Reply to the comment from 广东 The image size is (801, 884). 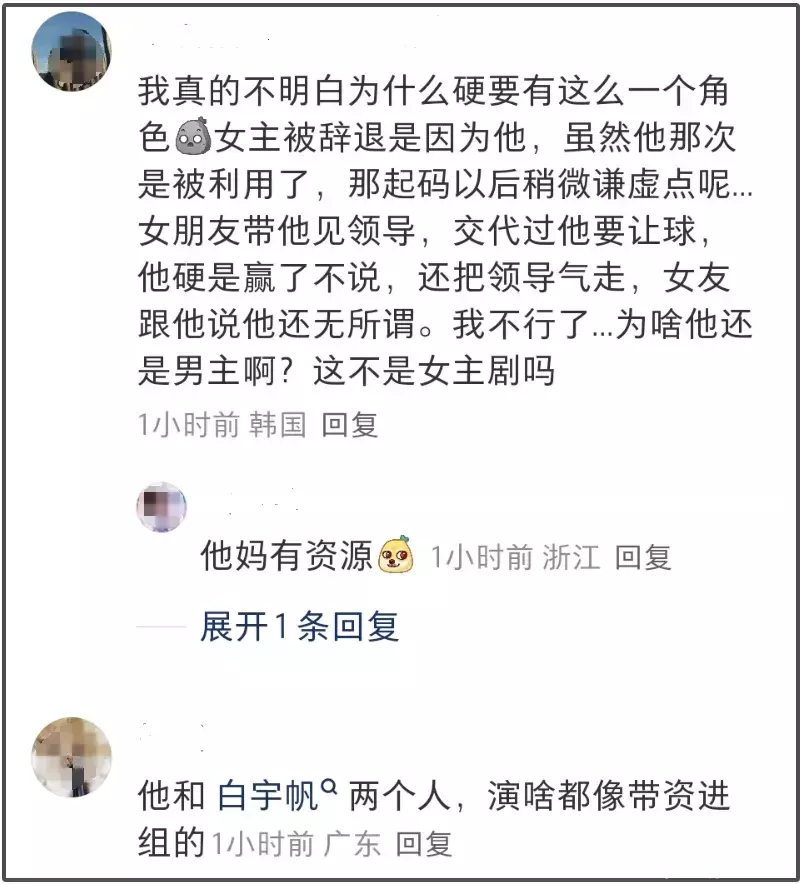tap(424, 843)
